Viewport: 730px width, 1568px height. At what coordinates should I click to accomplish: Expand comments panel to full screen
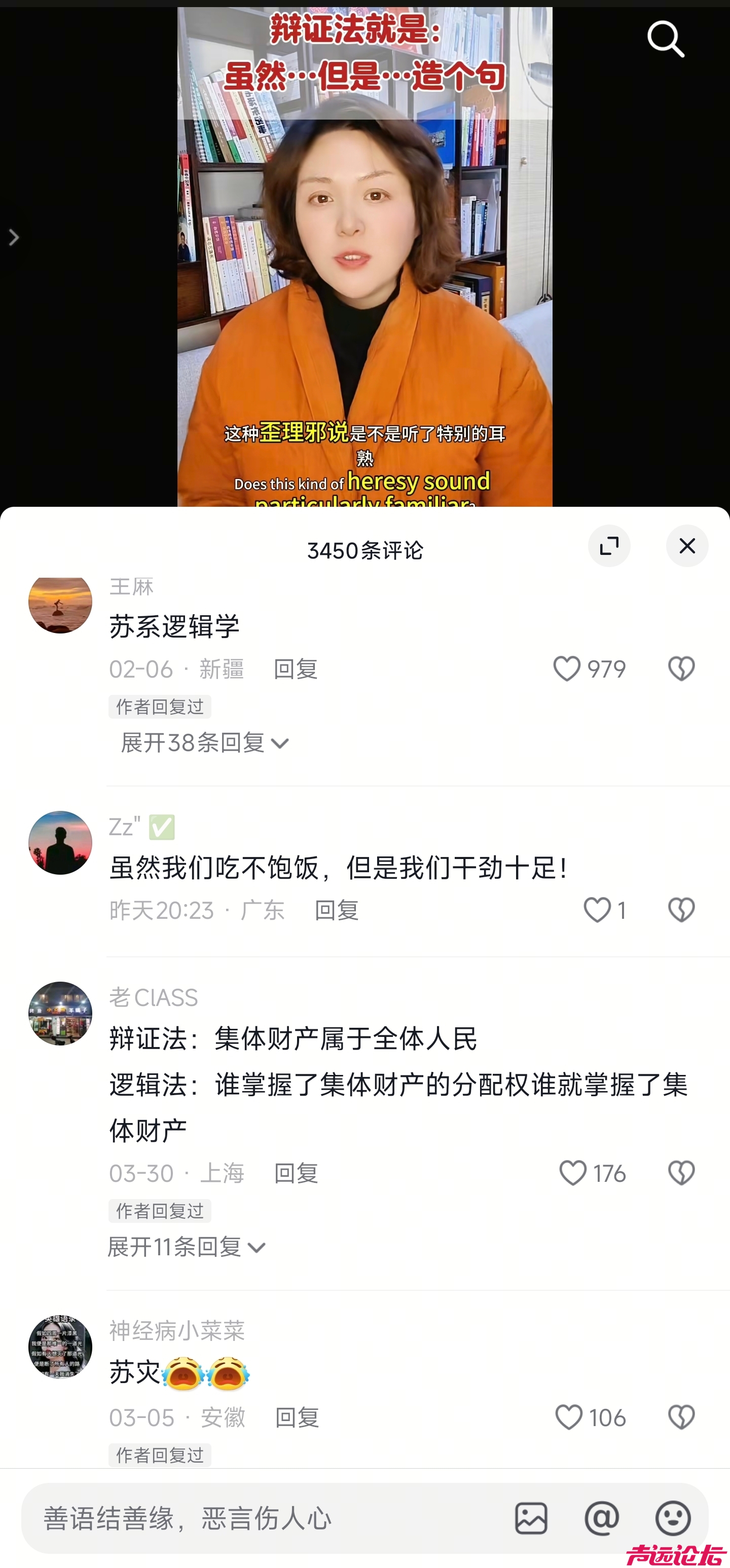pyautogui.click(x=609, y=545)
